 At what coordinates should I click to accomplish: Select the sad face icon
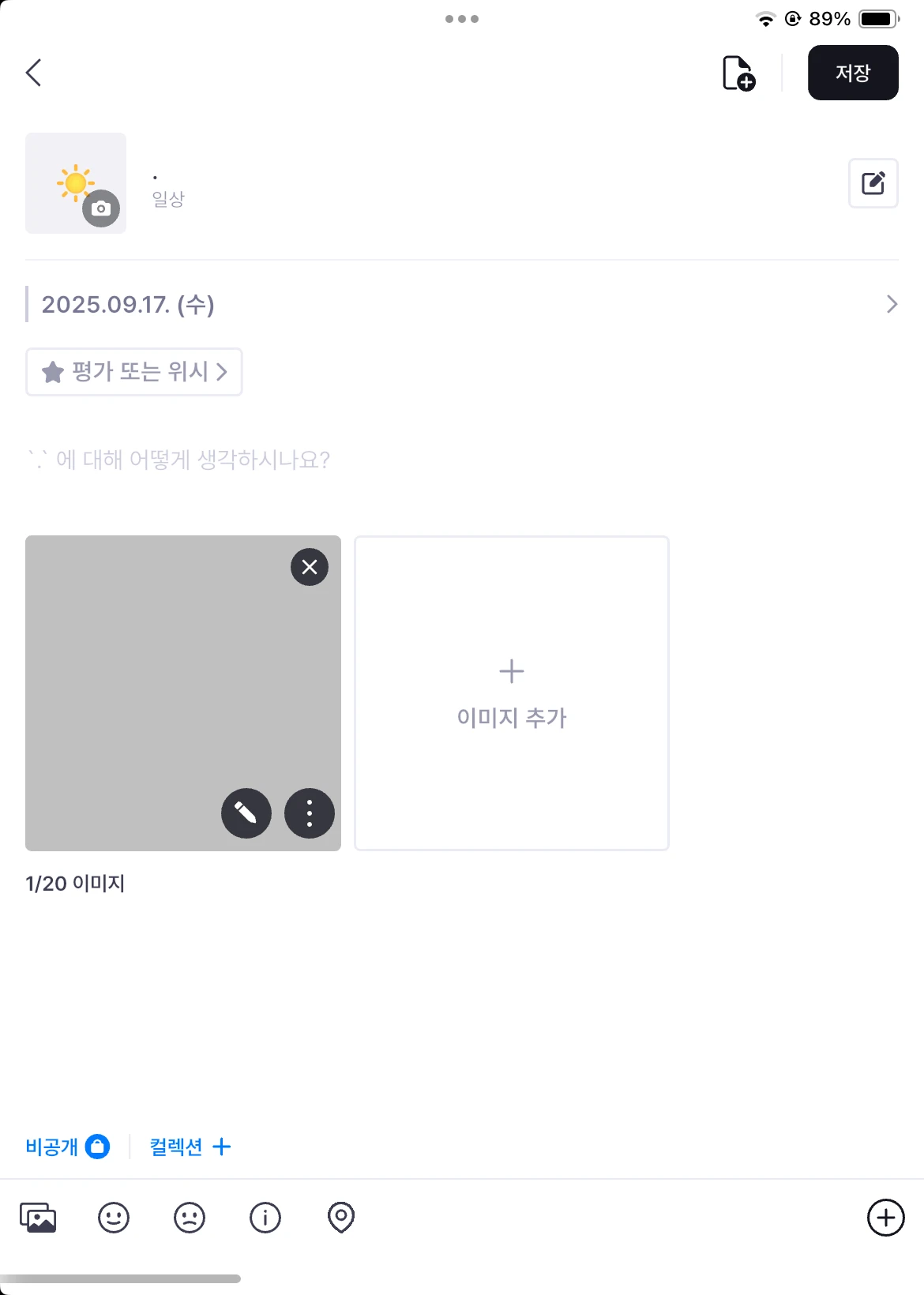(190, 1218)
